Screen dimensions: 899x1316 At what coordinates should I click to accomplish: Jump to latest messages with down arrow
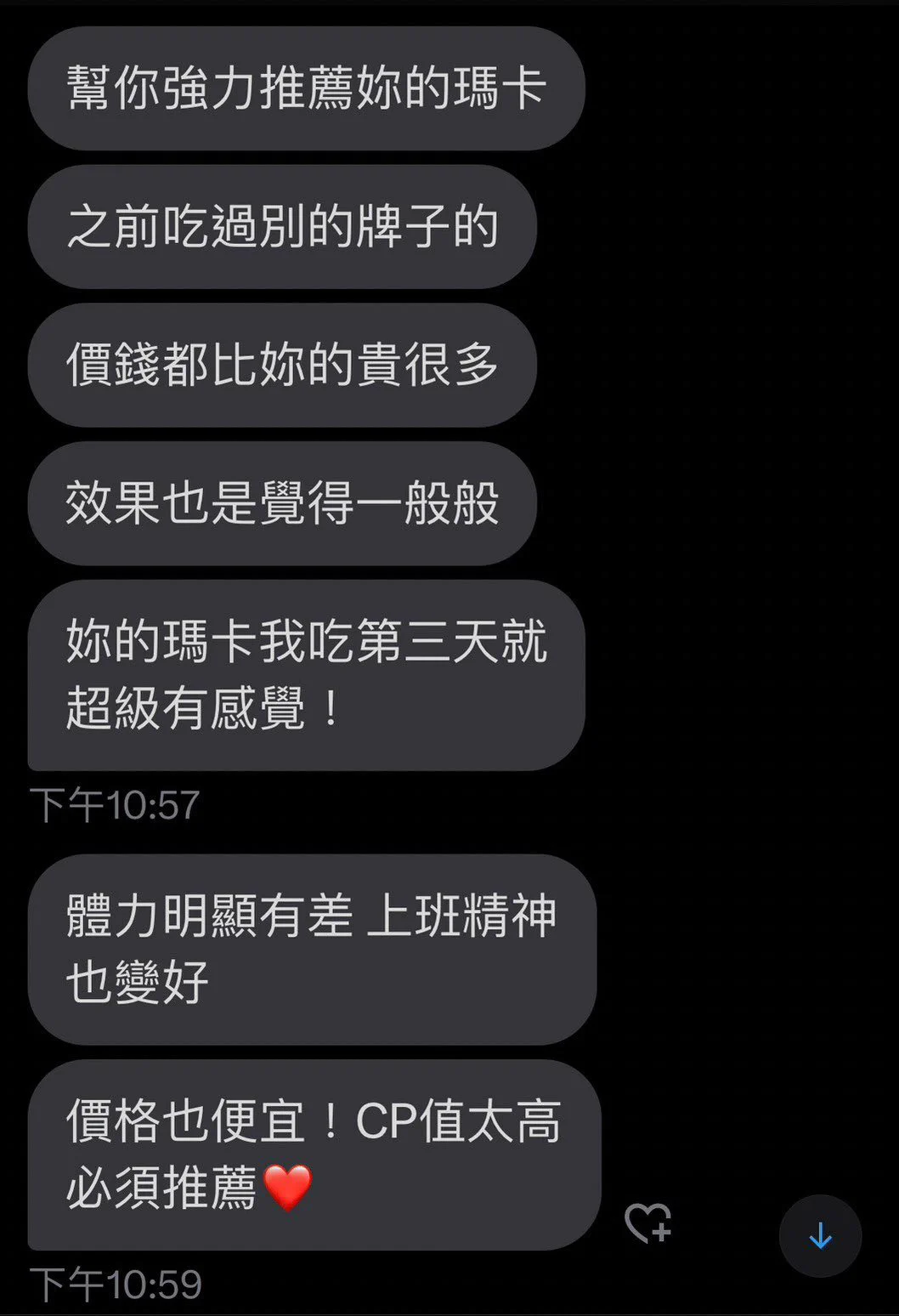820,1235
